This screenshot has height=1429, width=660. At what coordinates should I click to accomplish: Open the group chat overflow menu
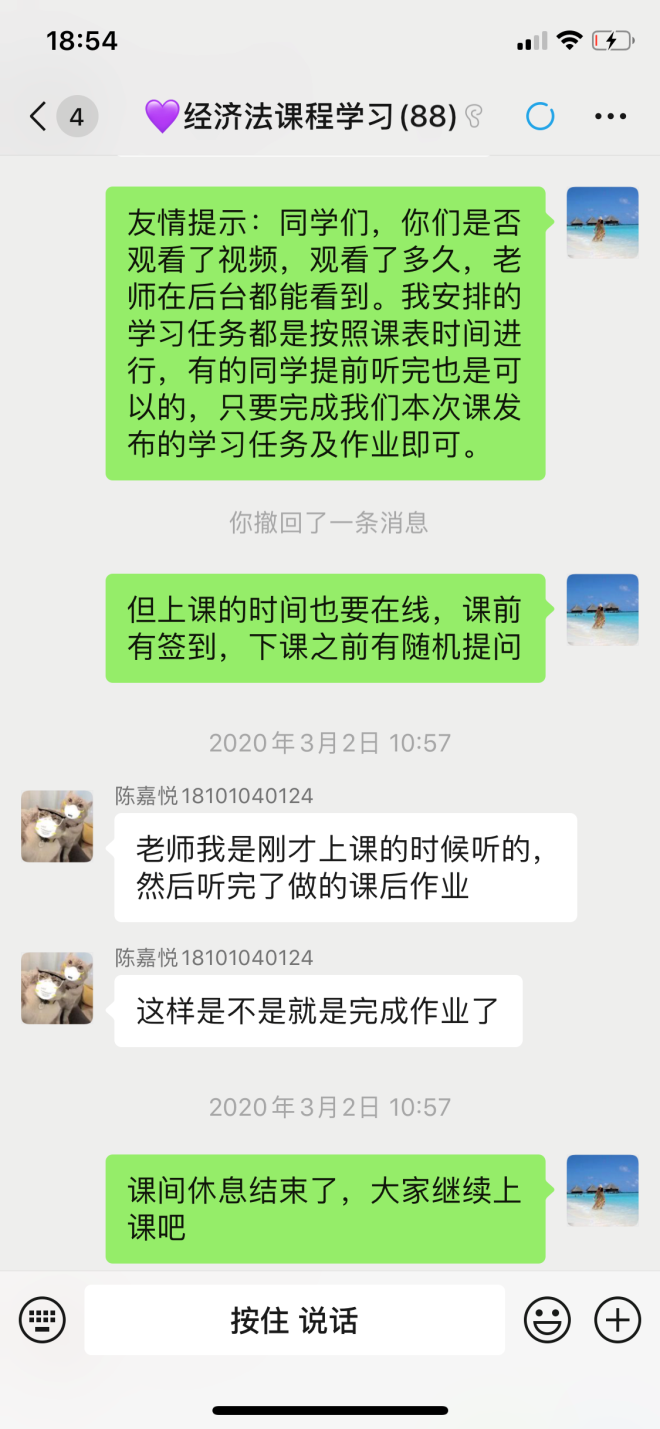pos(610,117)
